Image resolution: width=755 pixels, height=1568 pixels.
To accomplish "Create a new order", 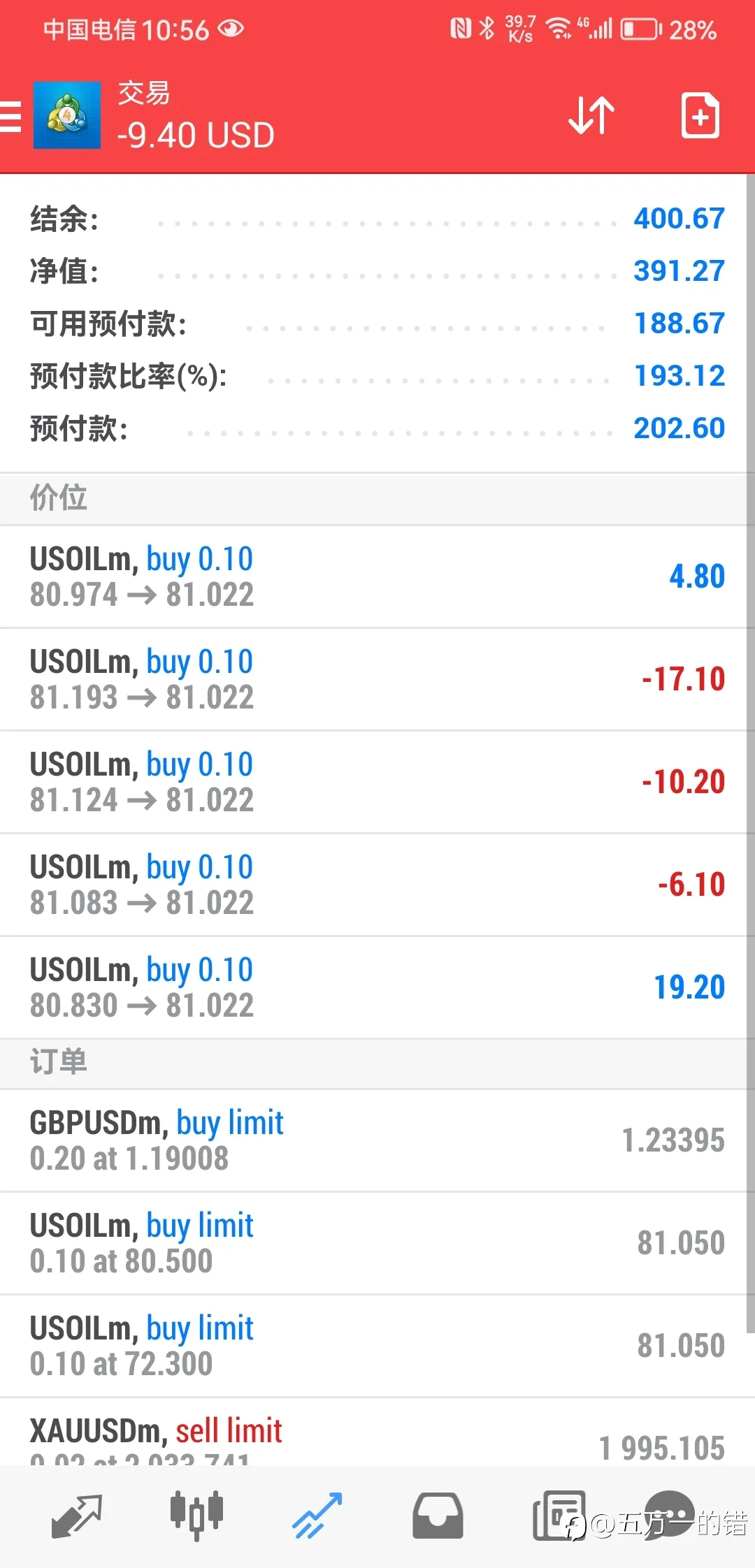I will click(x=700, y=115).
